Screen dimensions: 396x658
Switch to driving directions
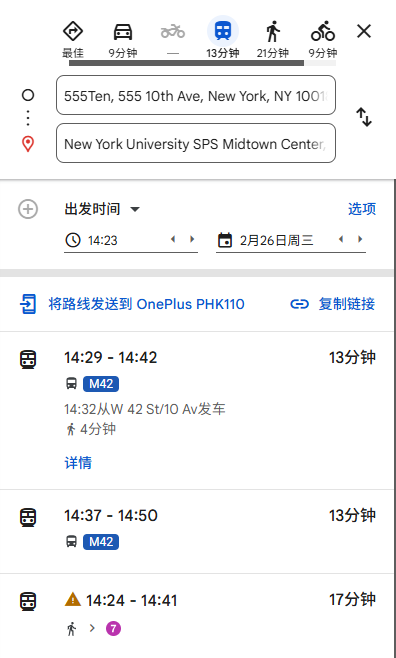pyautogui.click(x=123, y=39)
